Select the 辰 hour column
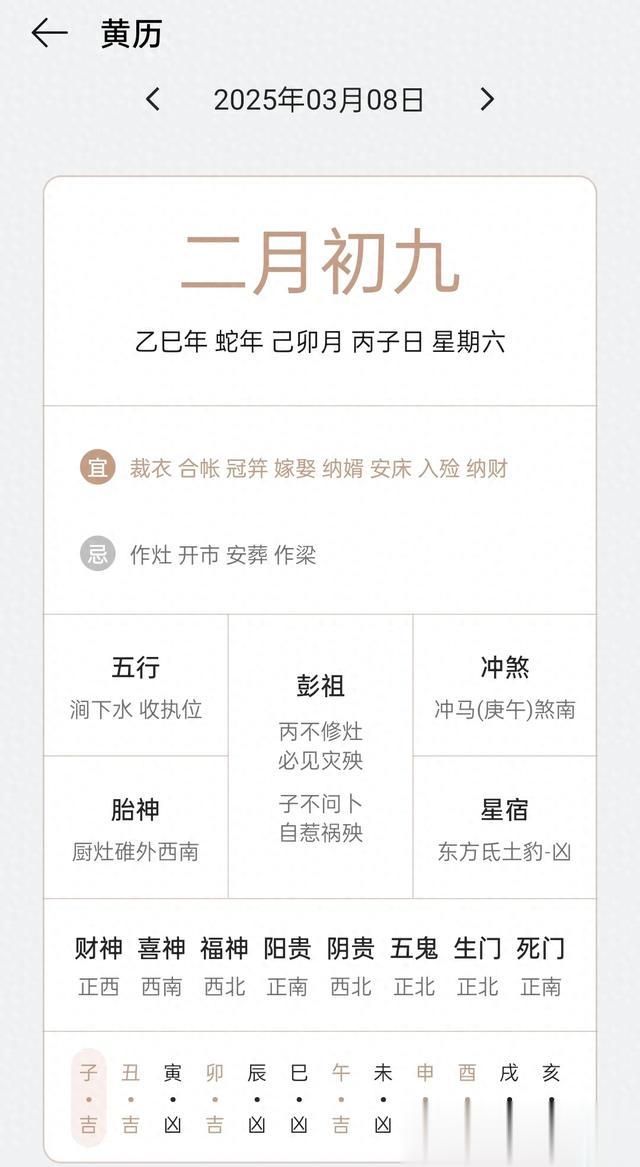The width and height of the screenshot is (640, 1167). pyautogui.click(x=257, y=1098)
